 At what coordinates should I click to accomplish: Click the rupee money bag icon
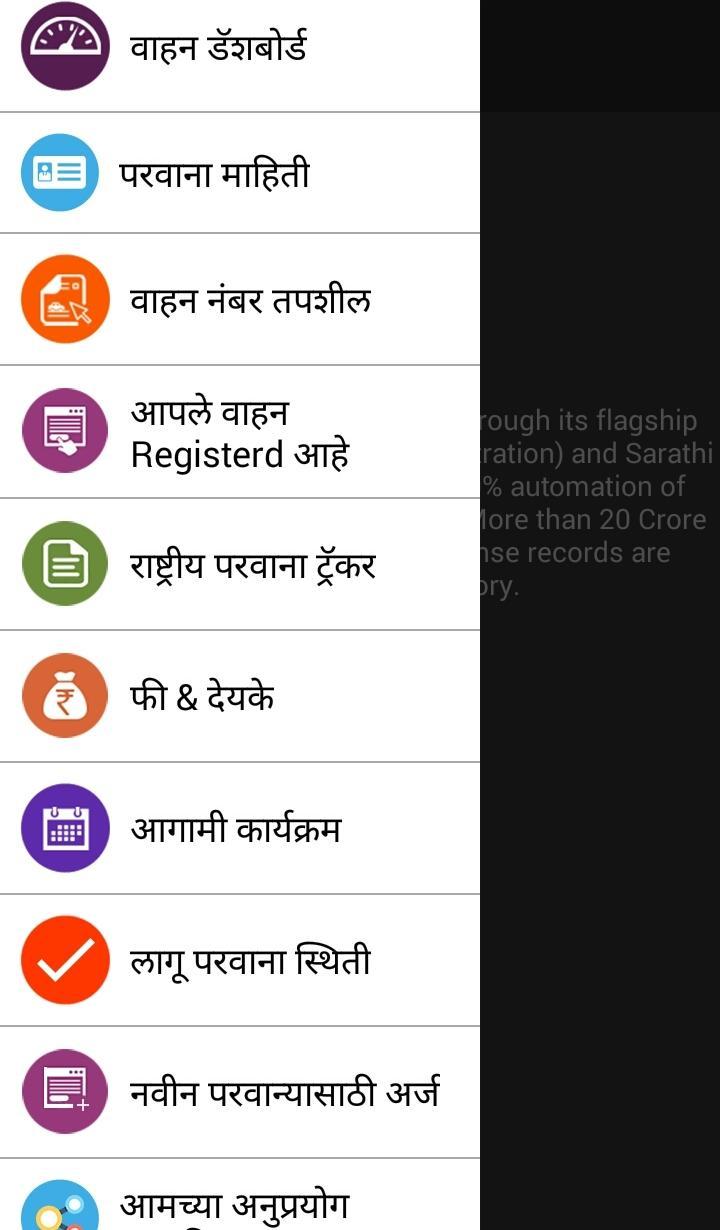(x=65, y=696)
